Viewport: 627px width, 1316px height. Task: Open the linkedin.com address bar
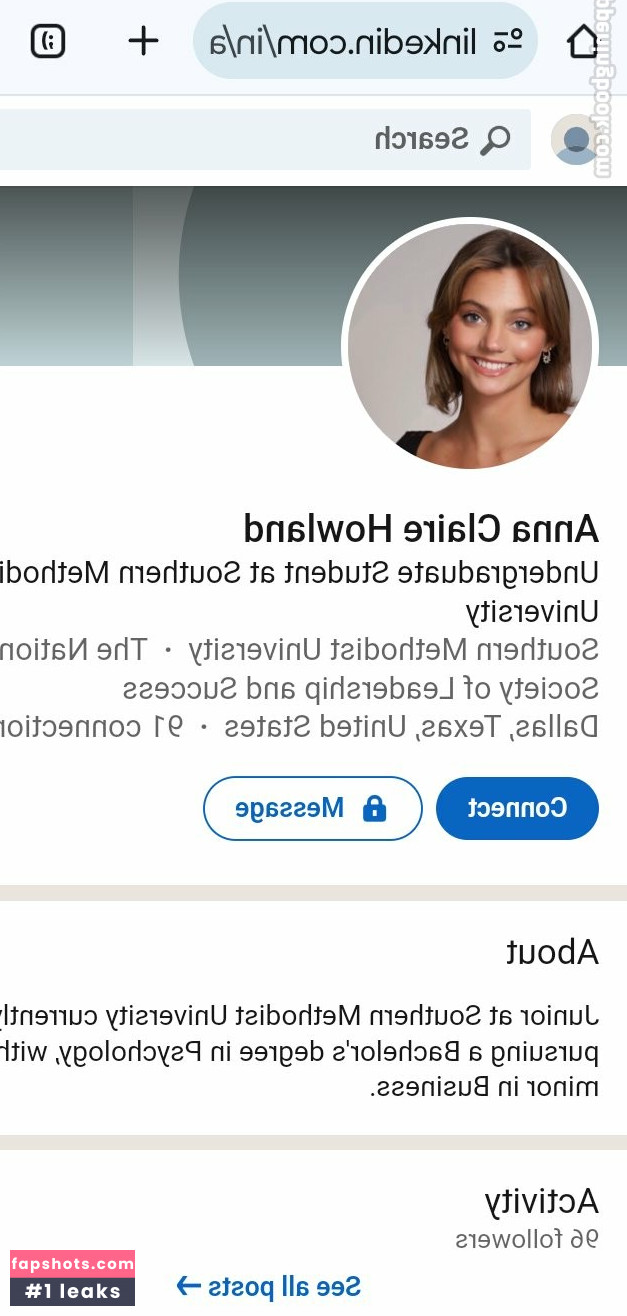pos(365,41)
